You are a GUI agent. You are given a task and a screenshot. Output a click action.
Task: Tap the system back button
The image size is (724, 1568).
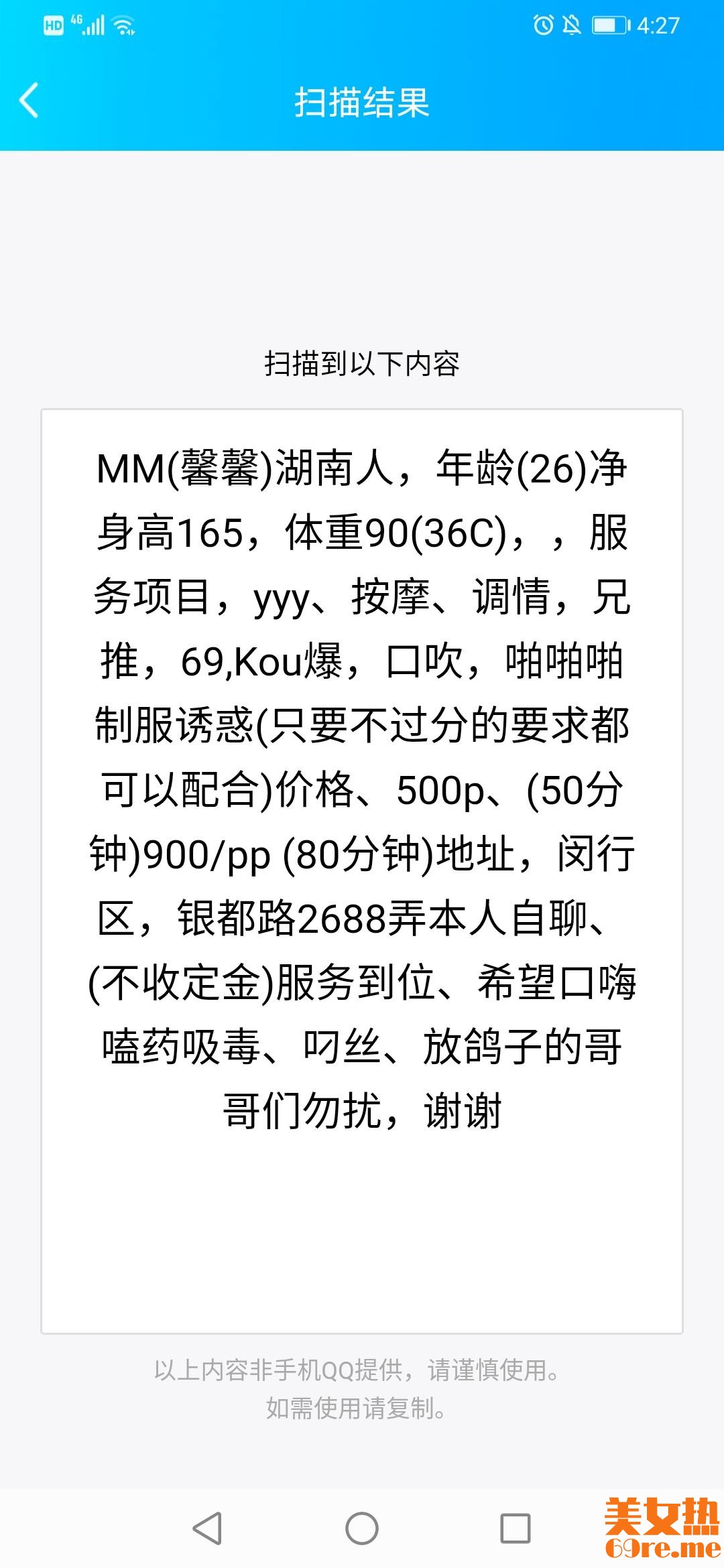click(x=207, y=1528)
